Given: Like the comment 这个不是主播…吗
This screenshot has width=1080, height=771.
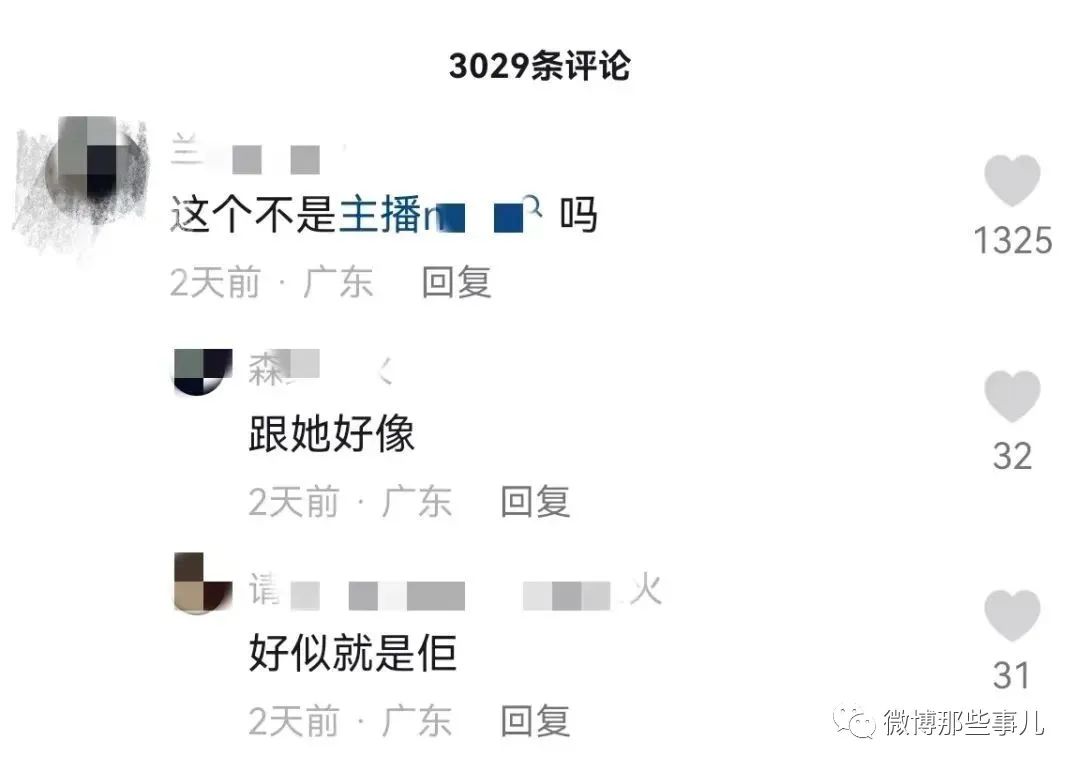Looking at the screenshot, I should point(1012,181).
